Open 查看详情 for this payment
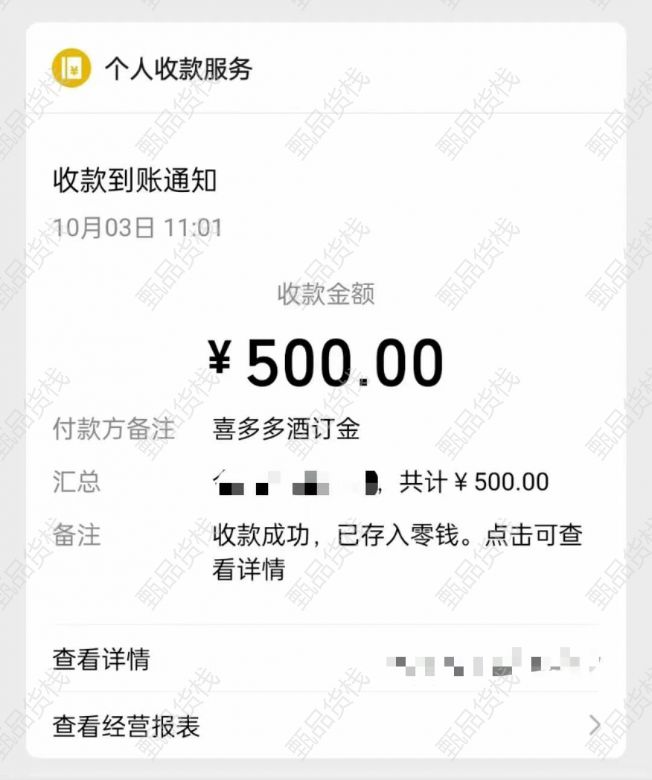The width and height of the screenshot is (652, 780). [101, 660]
